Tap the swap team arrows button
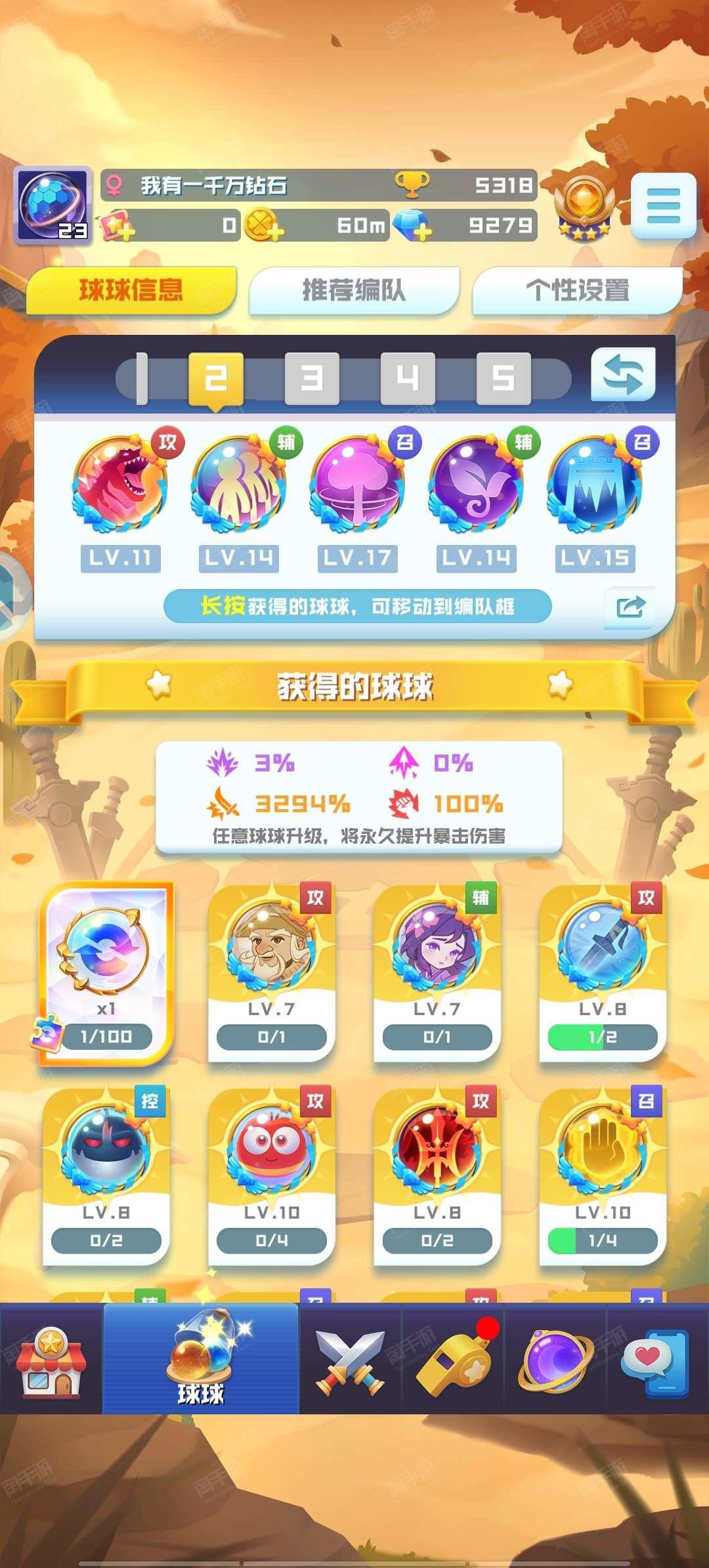709x1568 pixels. [623, 374]
